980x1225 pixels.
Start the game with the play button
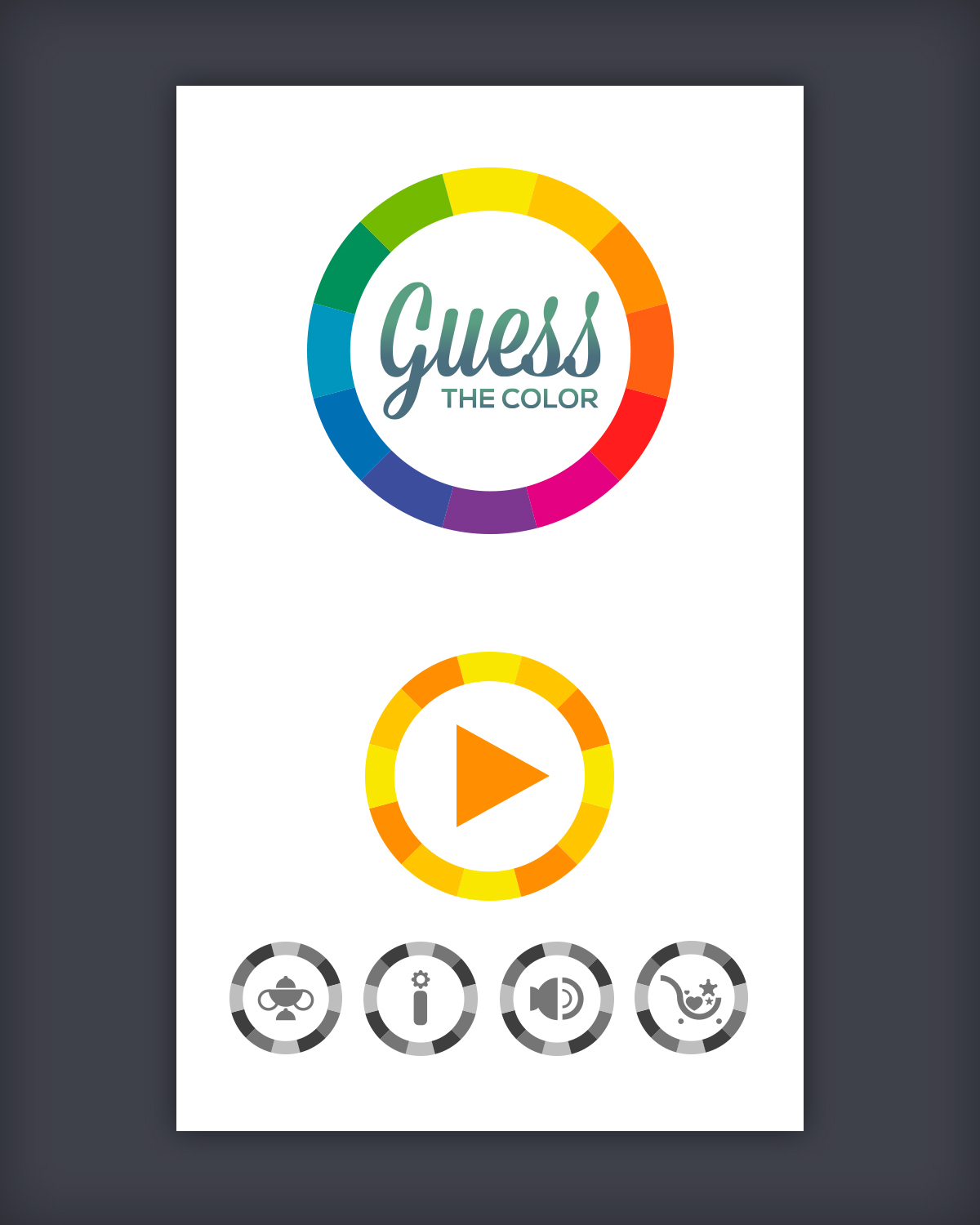490,776
